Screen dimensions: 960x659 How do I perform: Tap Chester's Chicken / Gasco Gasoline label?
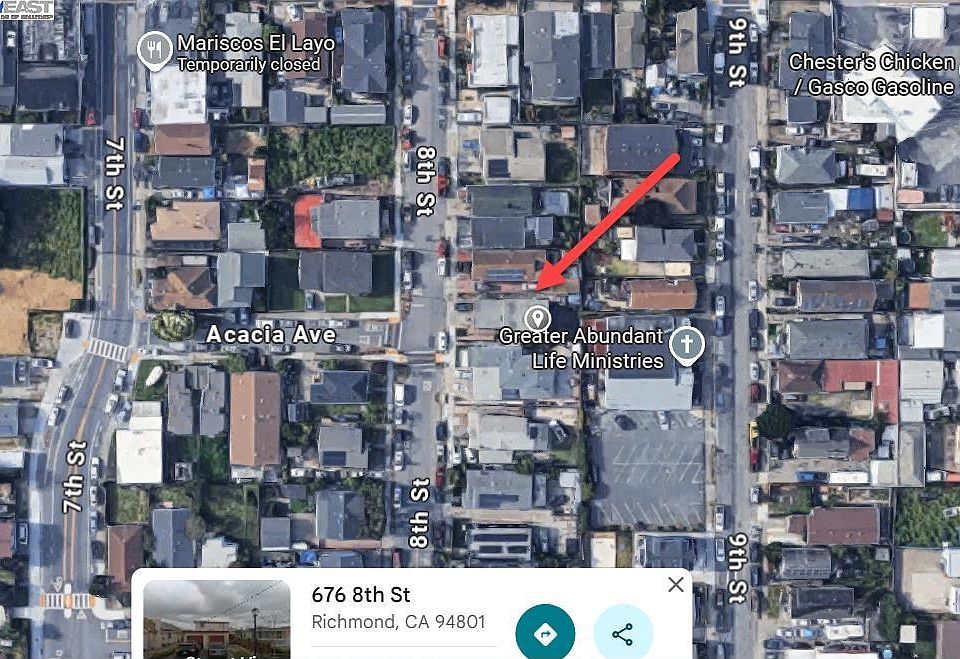tap(871, 74)
